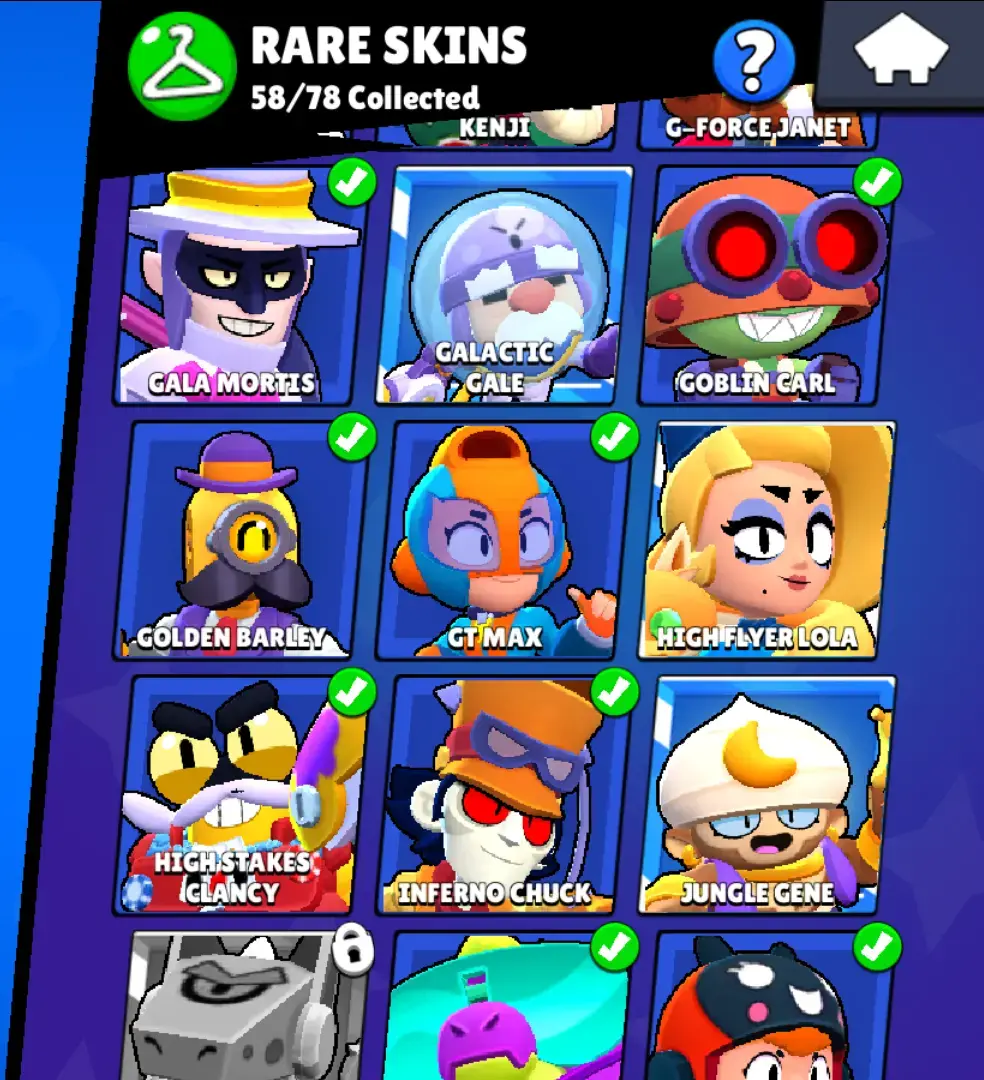This screenshot has height=1080, width=984.
Task: Return to the home screen
Action: click(902, 50)
